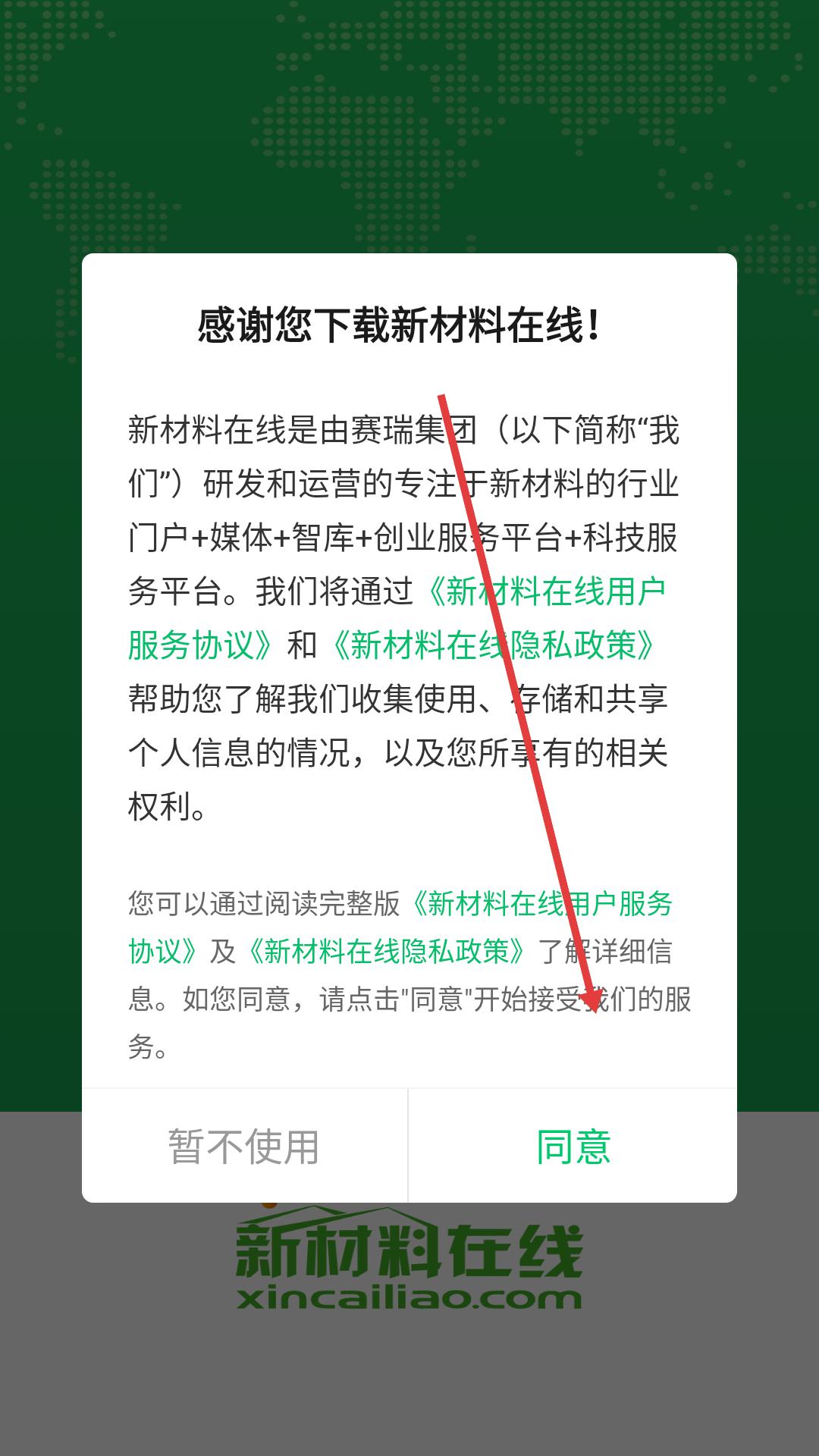Viewport: 819px width, 1456px height.
Task: Open 《新材料在线用户服务协议》 link following 我们将通过
Action: point(541,591)
